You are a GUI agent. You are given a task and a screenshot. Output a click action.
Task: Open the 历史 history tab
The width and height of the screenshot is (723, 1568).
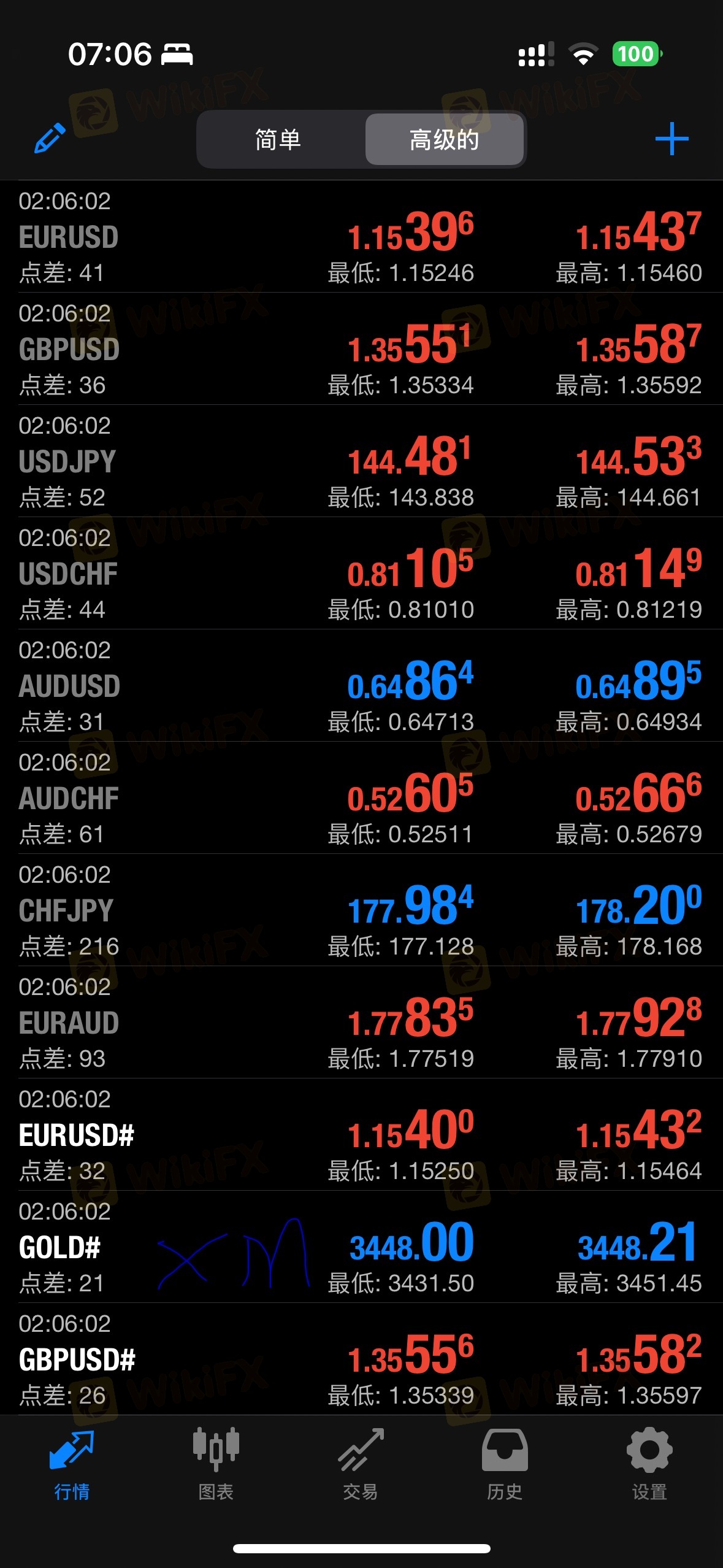tap(505, 1464)
